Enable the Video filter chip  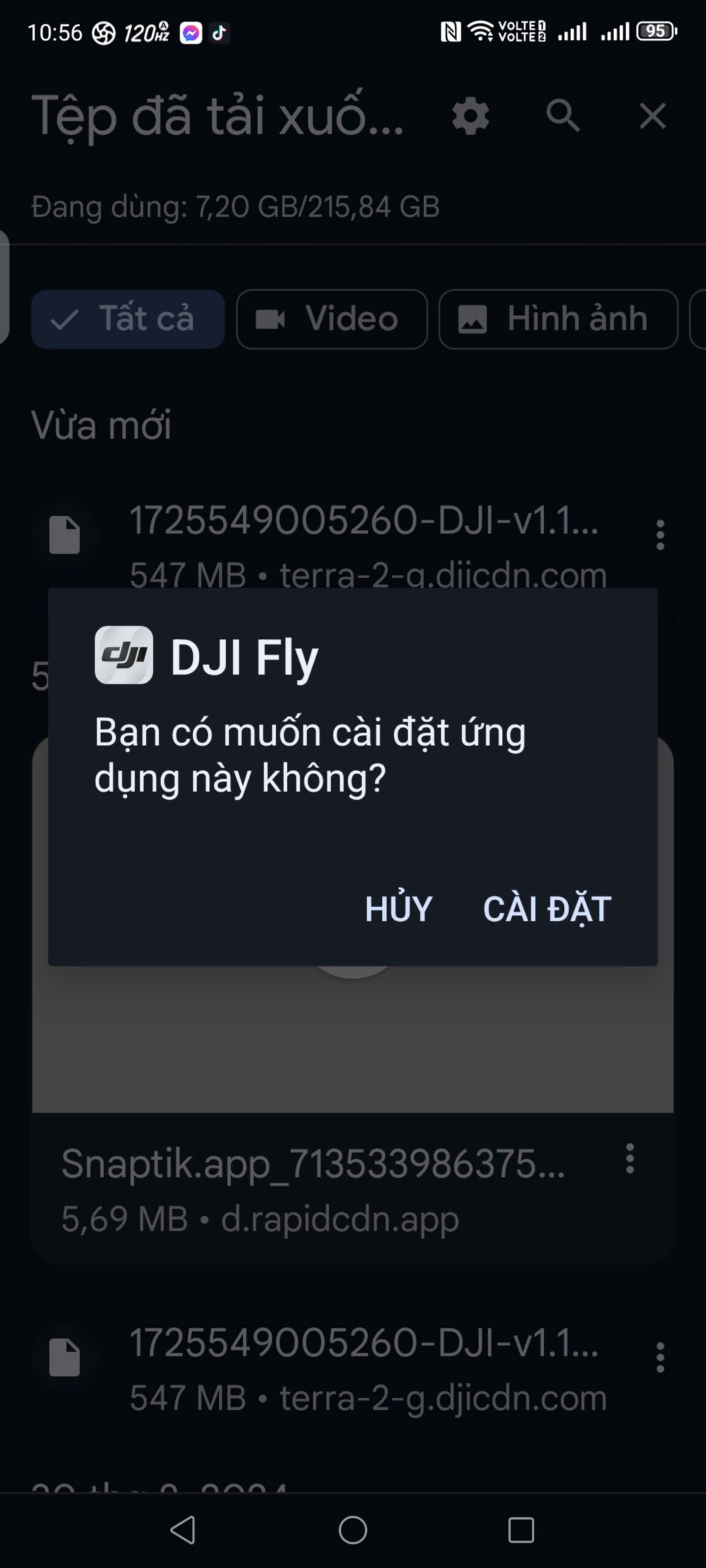click(333, 318)
